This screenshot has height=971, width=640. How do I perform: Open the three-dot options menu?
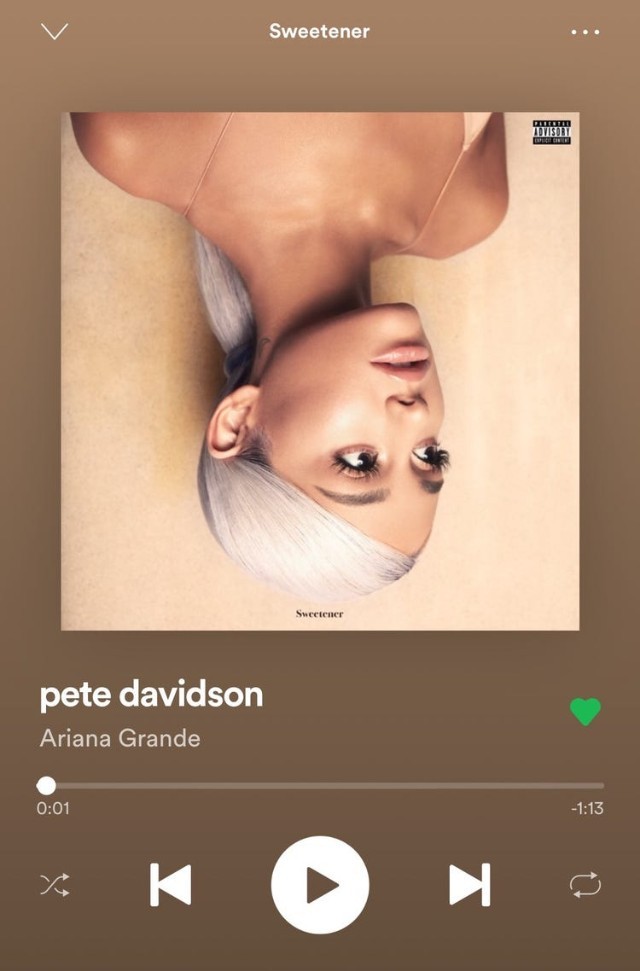tap(585, 32)
